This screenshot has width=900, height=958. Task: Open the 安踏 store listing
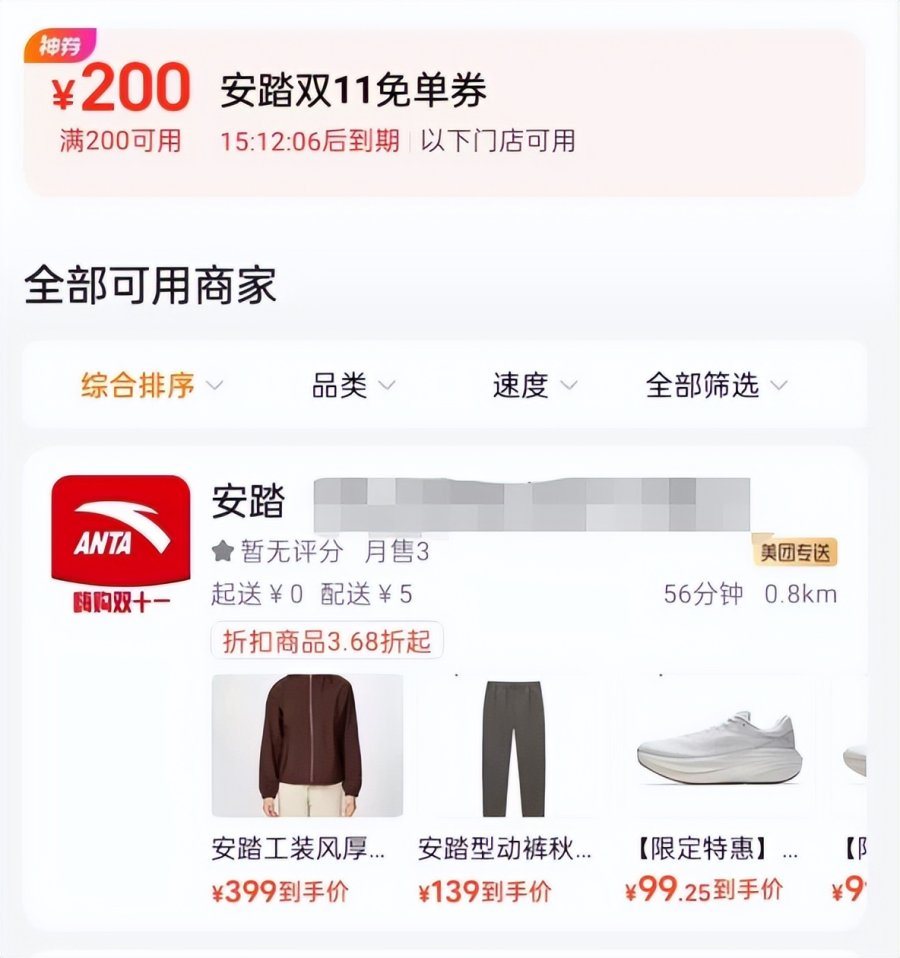[x=248, y=503]
